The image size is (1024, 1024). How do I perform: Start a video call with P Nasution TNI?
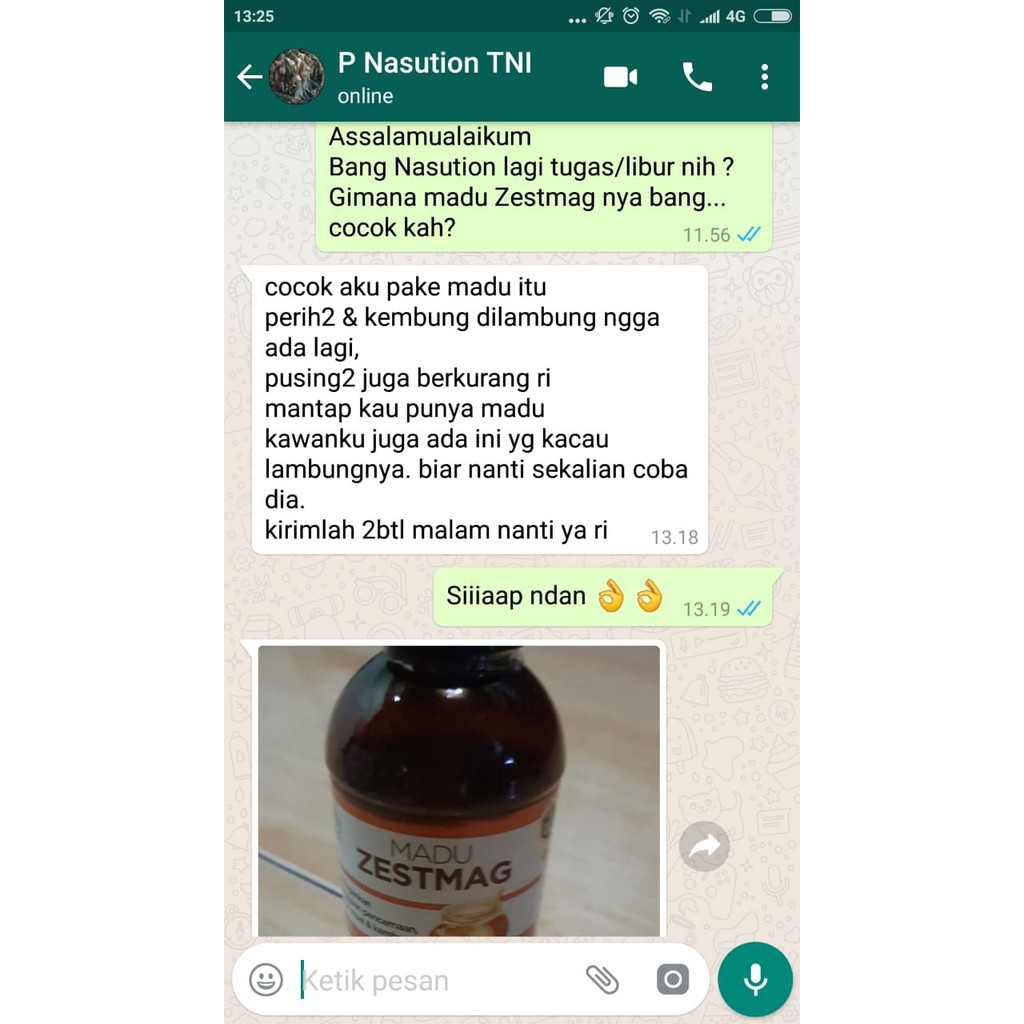point(620,77)
